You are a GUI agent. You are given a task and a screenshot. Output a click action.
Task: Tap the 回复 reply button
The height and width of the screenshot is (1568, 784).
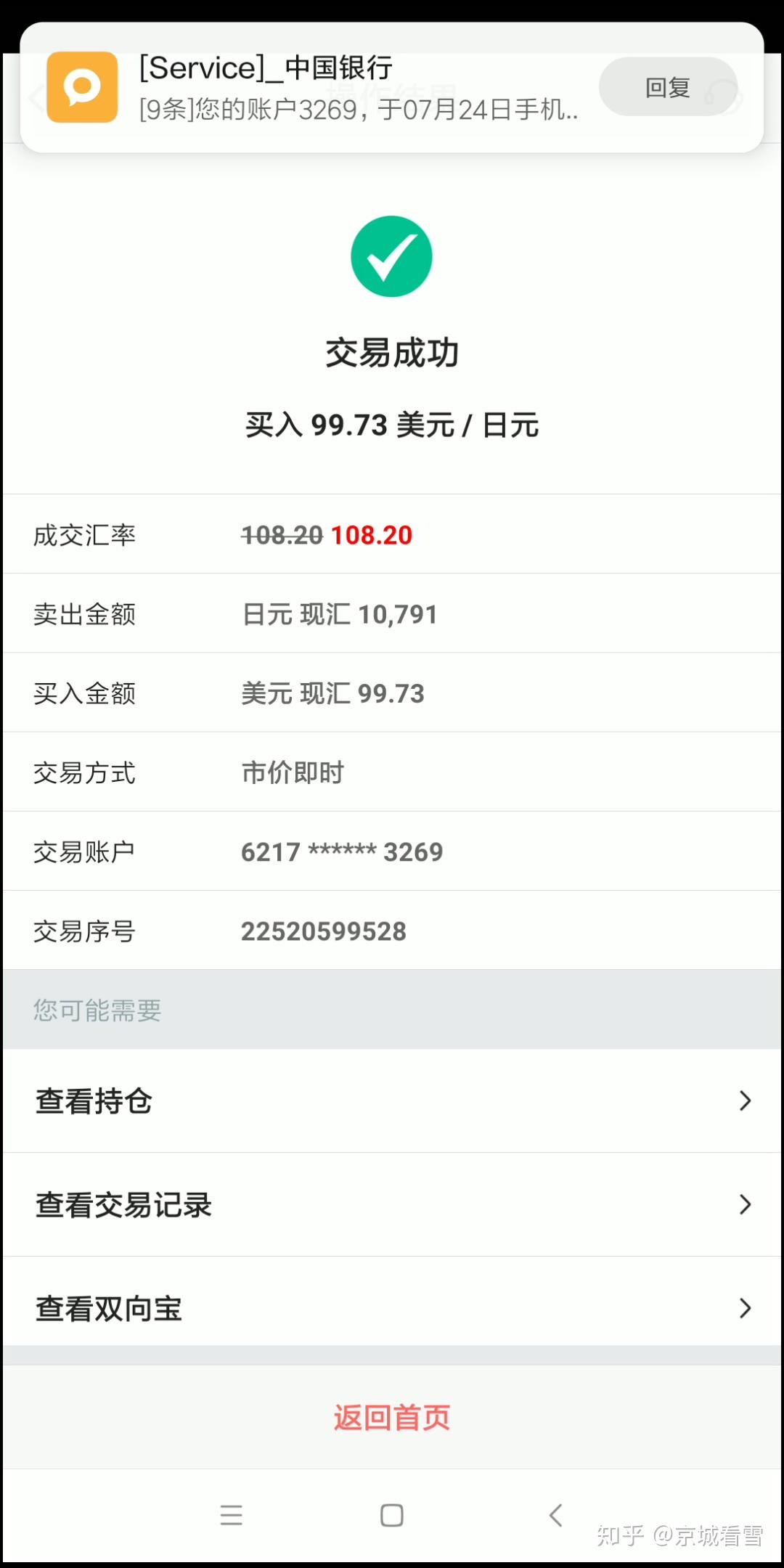(669, 86)
